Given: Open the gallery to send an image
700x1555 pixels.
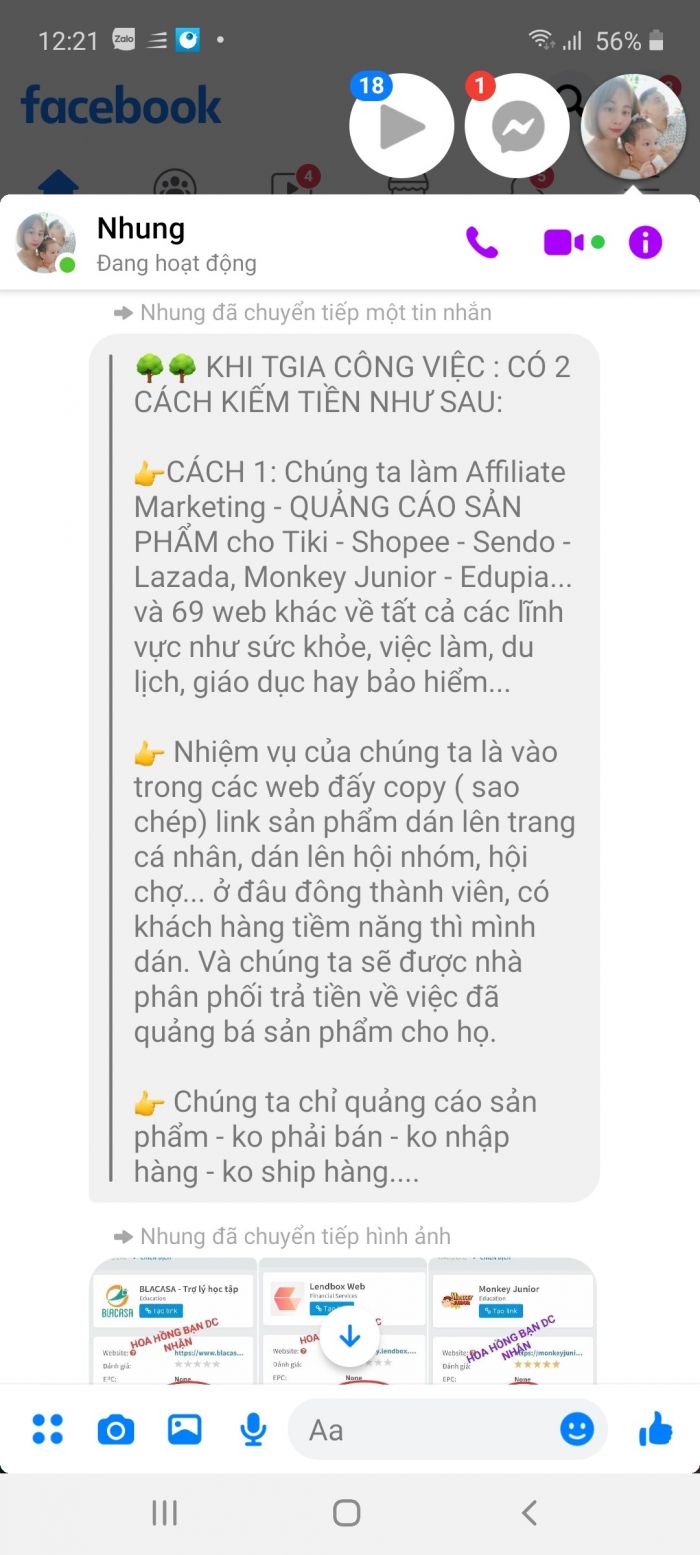Looking at the screenshot, I should coord(185,1429).
